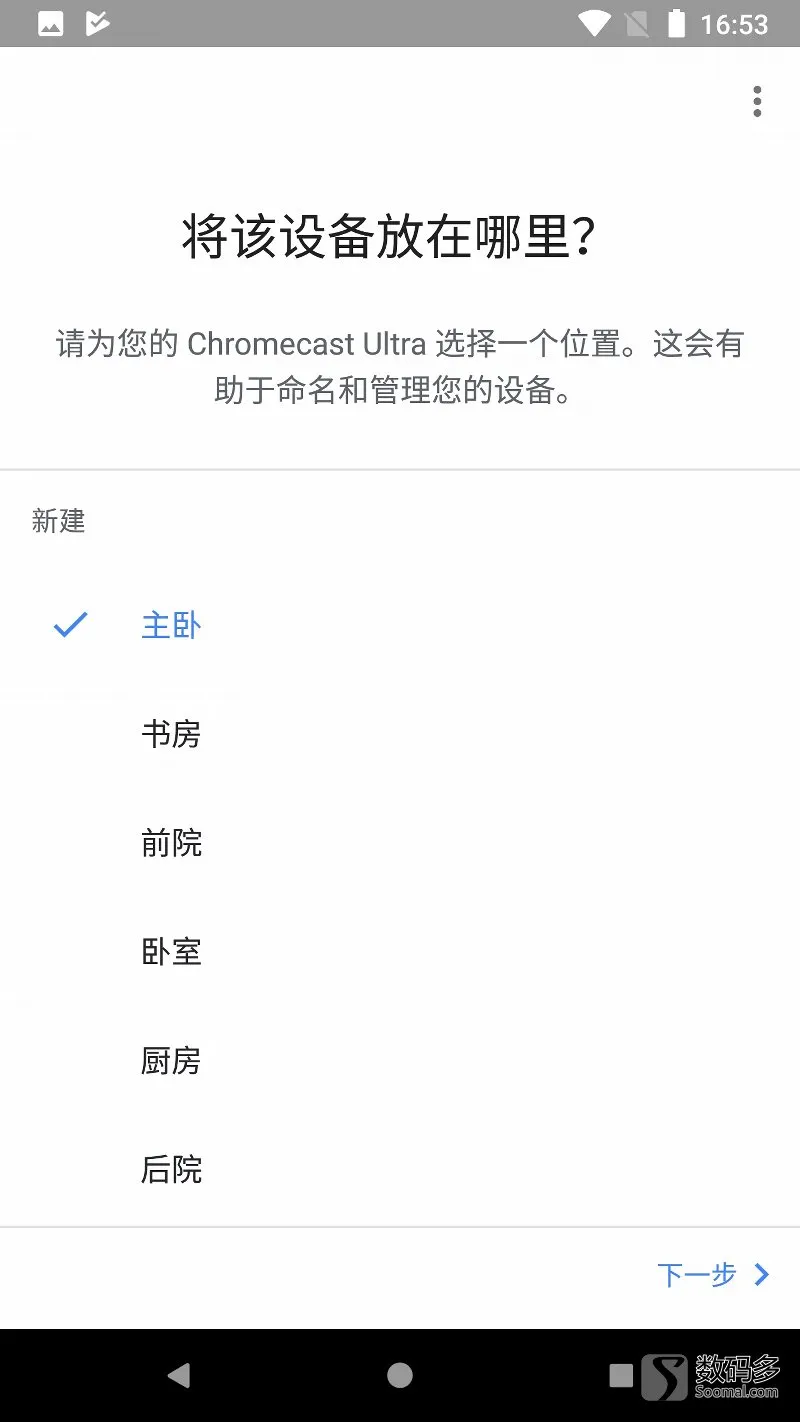The height and width of the screenshot is (1422, 800).
Task: Return to the home screen
Action: pos(400,1376)
